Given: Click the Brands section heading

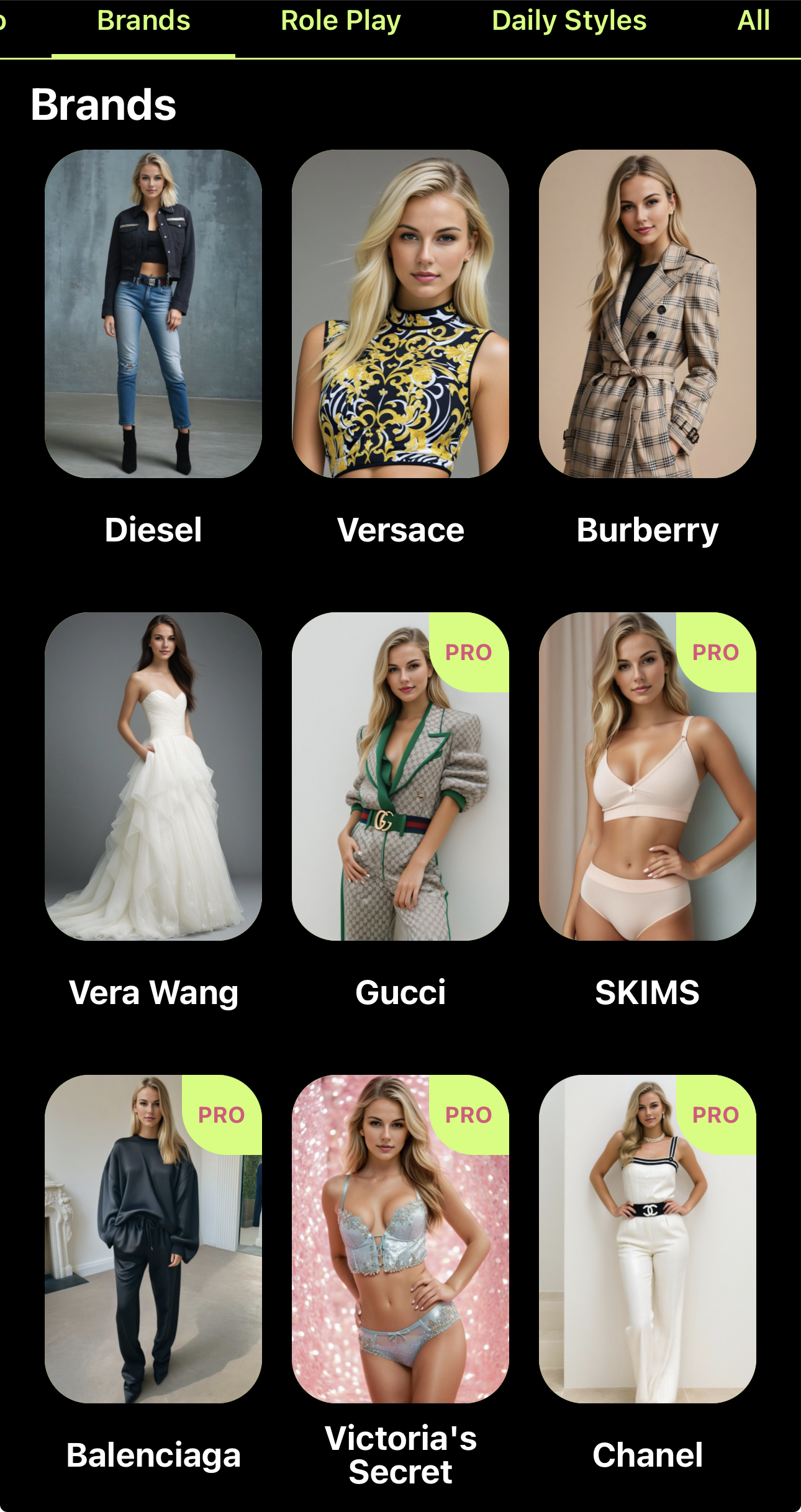Looking at the screenshot, I should tap(104, 104).
